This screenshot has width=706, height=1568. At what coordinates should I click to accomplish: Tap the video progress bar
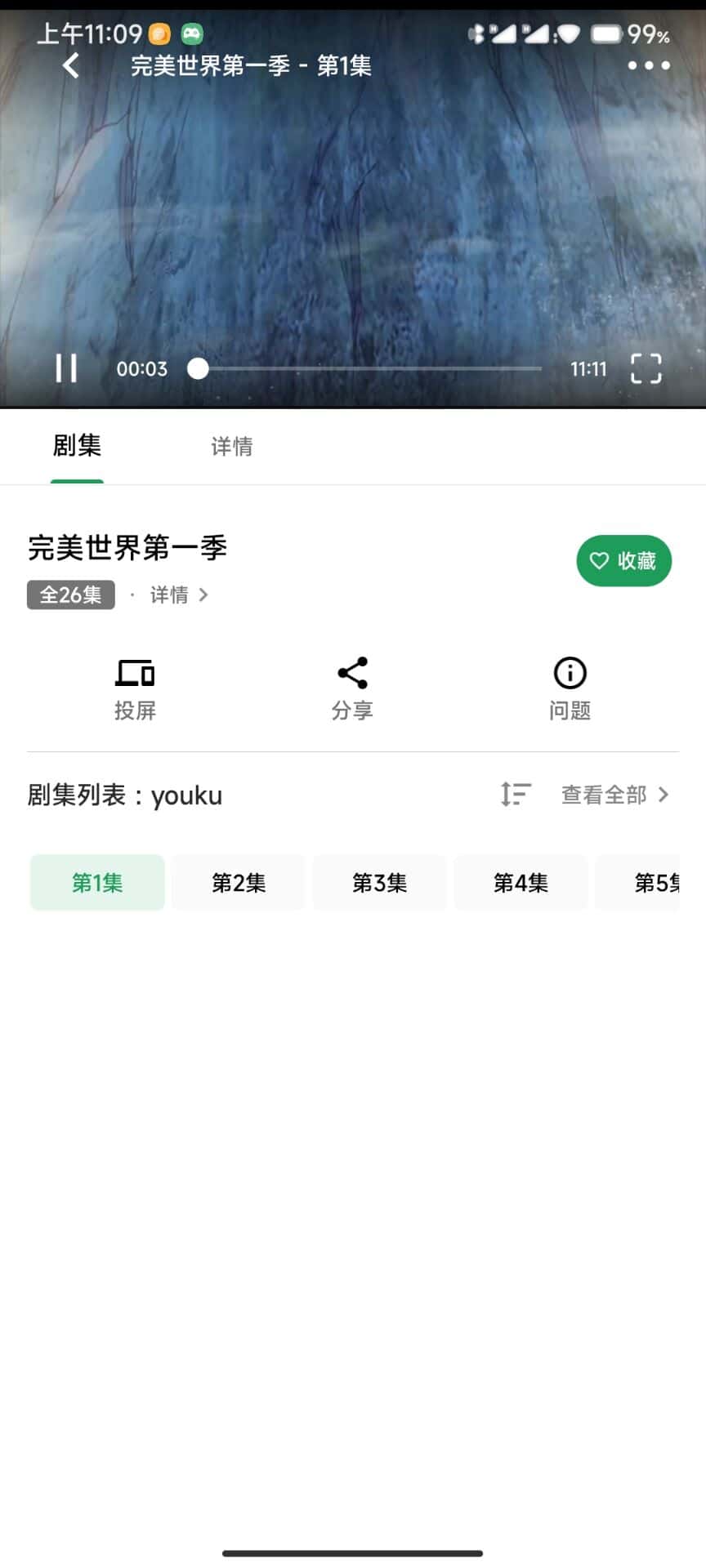(x=368, y=369)
